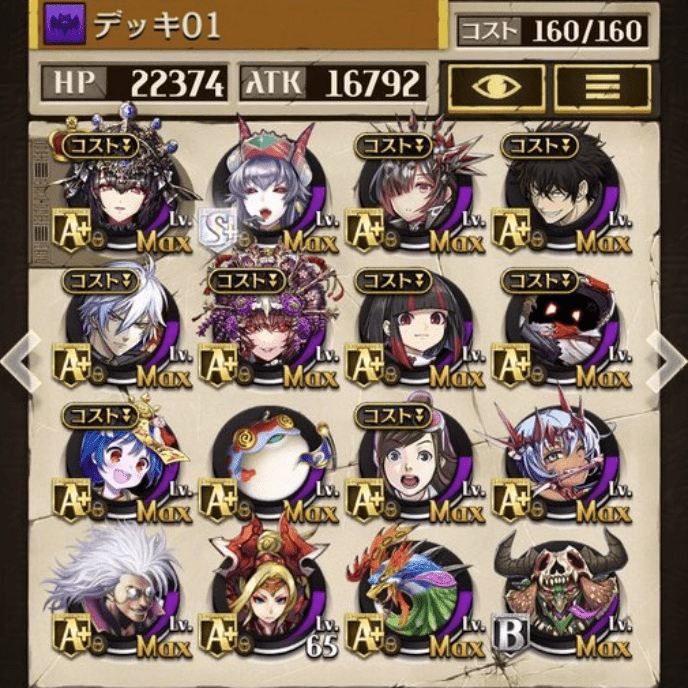Select the blue-haired girl with gold crown
Image resolution: width=688 pixels, height=688 pixels.
120,460
